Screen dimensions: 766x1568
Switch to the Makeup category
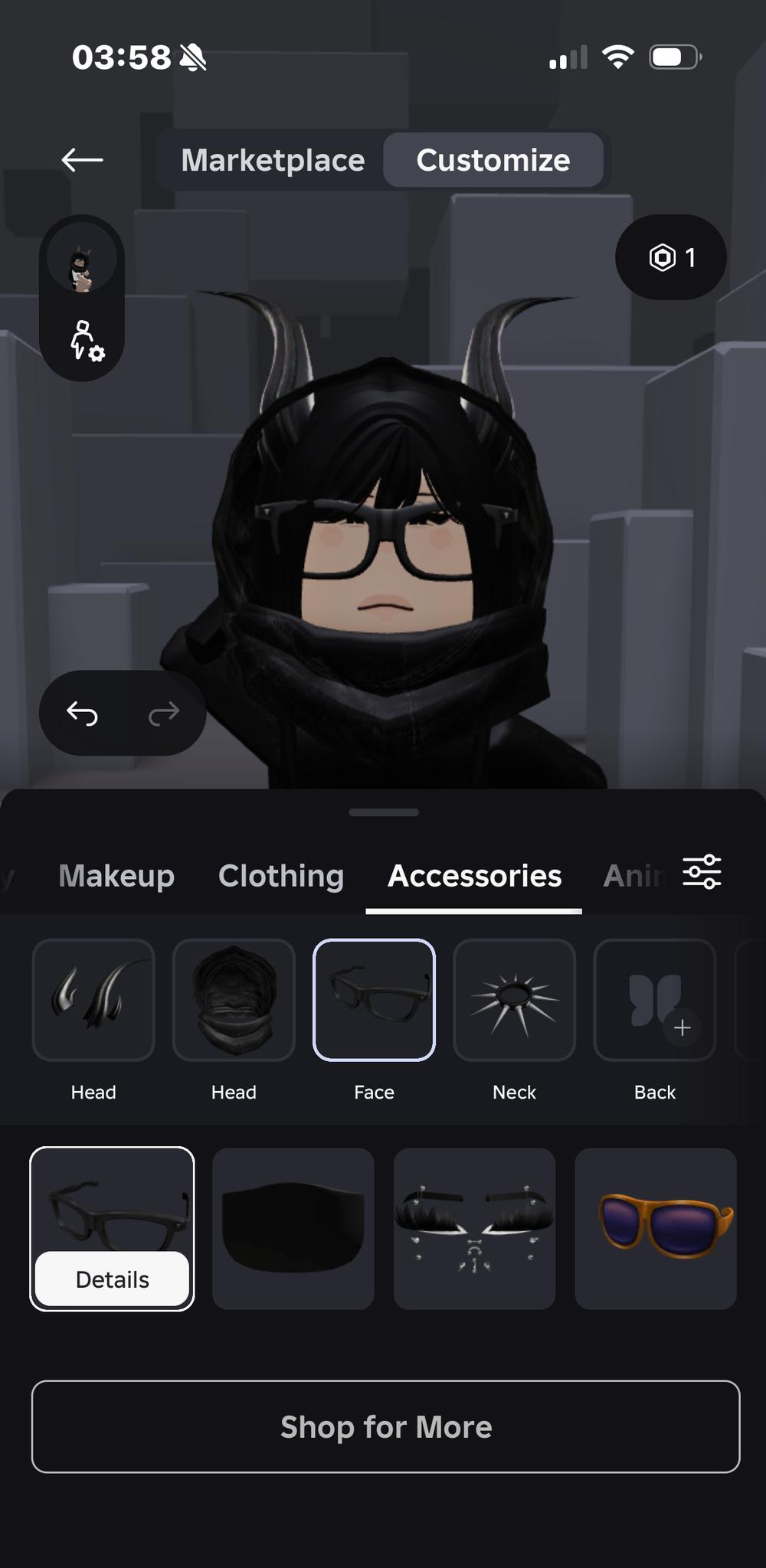(x=116, y=875)
